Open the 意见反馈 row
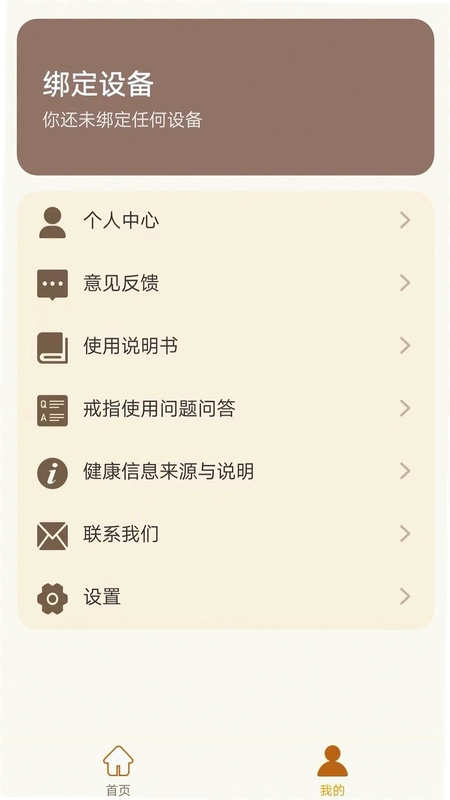The height and width of the screenshot is (800, 450). [225, 283]
